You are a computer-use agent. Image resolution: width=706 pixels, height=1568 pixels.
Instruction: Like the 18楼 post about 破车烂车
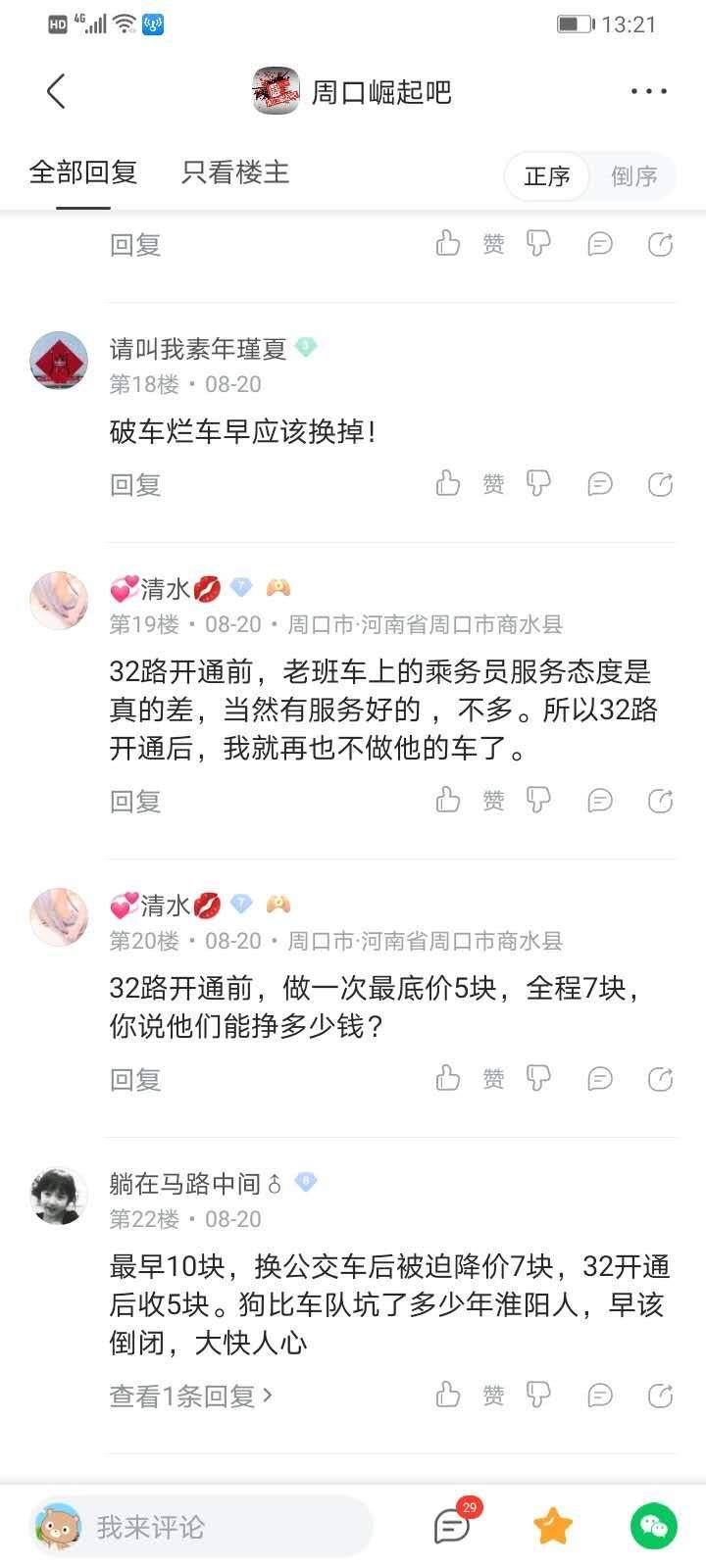click(x=449, y=484)
